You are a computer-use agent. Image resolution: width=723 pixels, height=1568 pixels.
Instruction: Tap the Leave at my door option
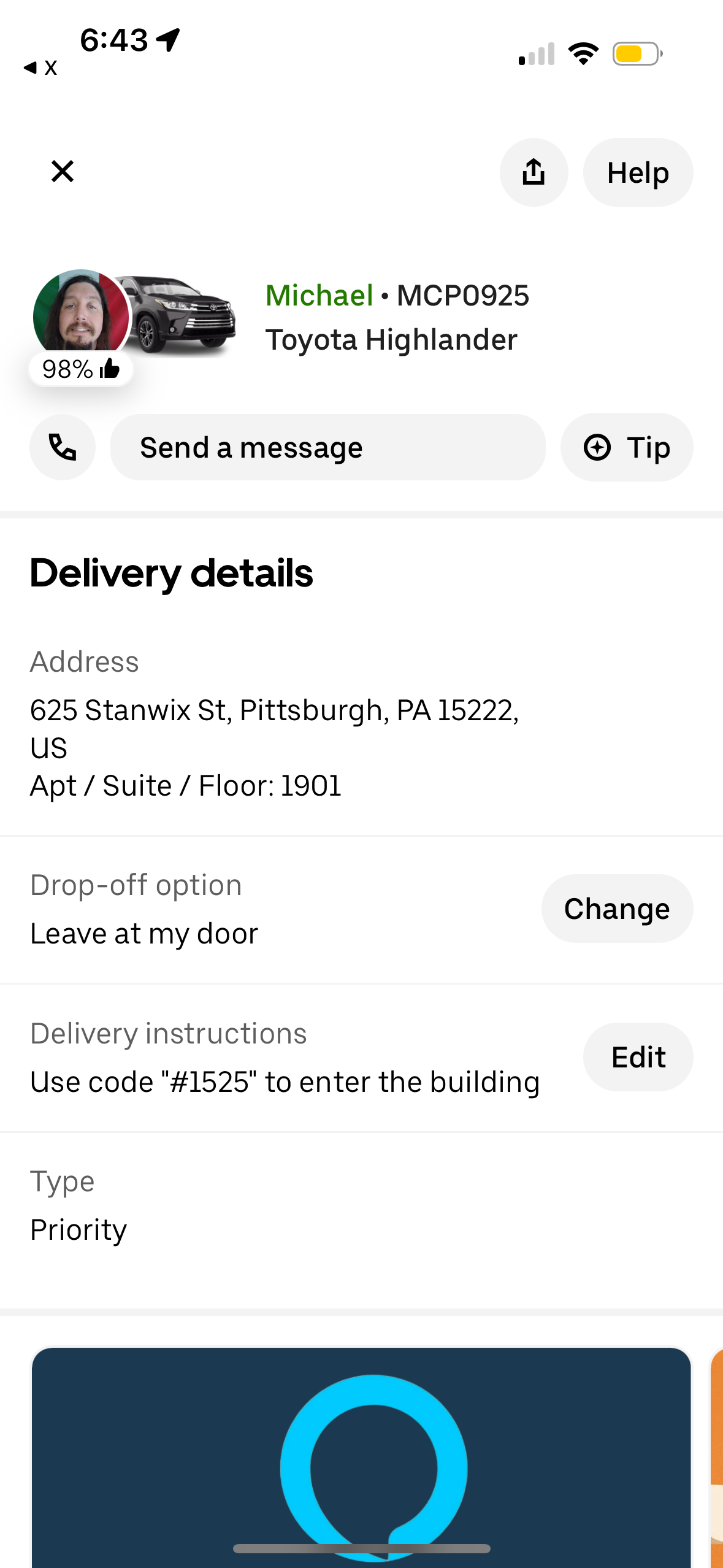click(x=144, y=932)
